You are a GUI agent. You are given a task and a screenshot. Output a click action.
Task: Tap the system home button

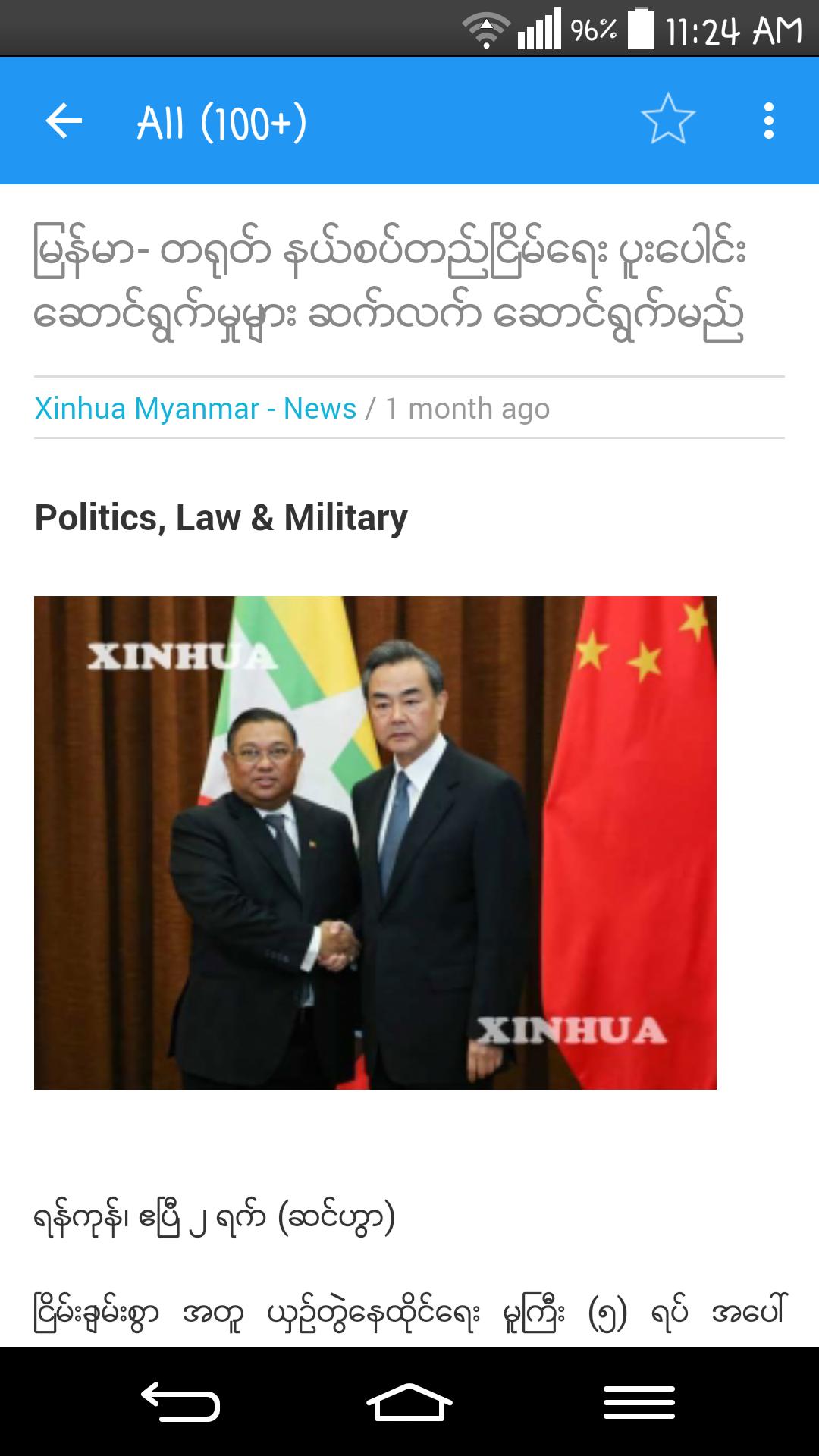click(409, 1401)
